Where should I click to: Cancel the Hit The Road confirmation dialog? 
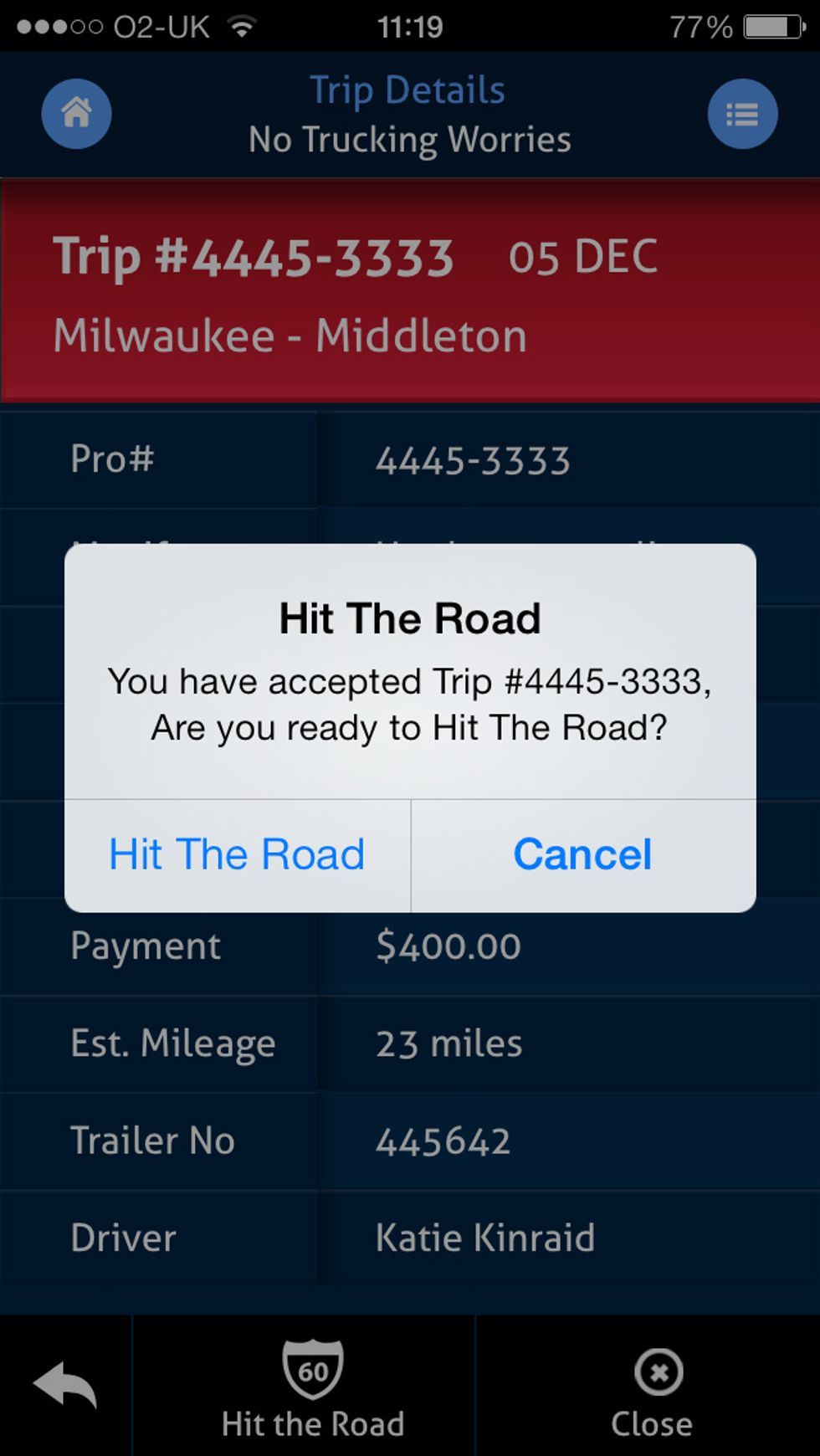pyautogui.click(x=583, y=854)
